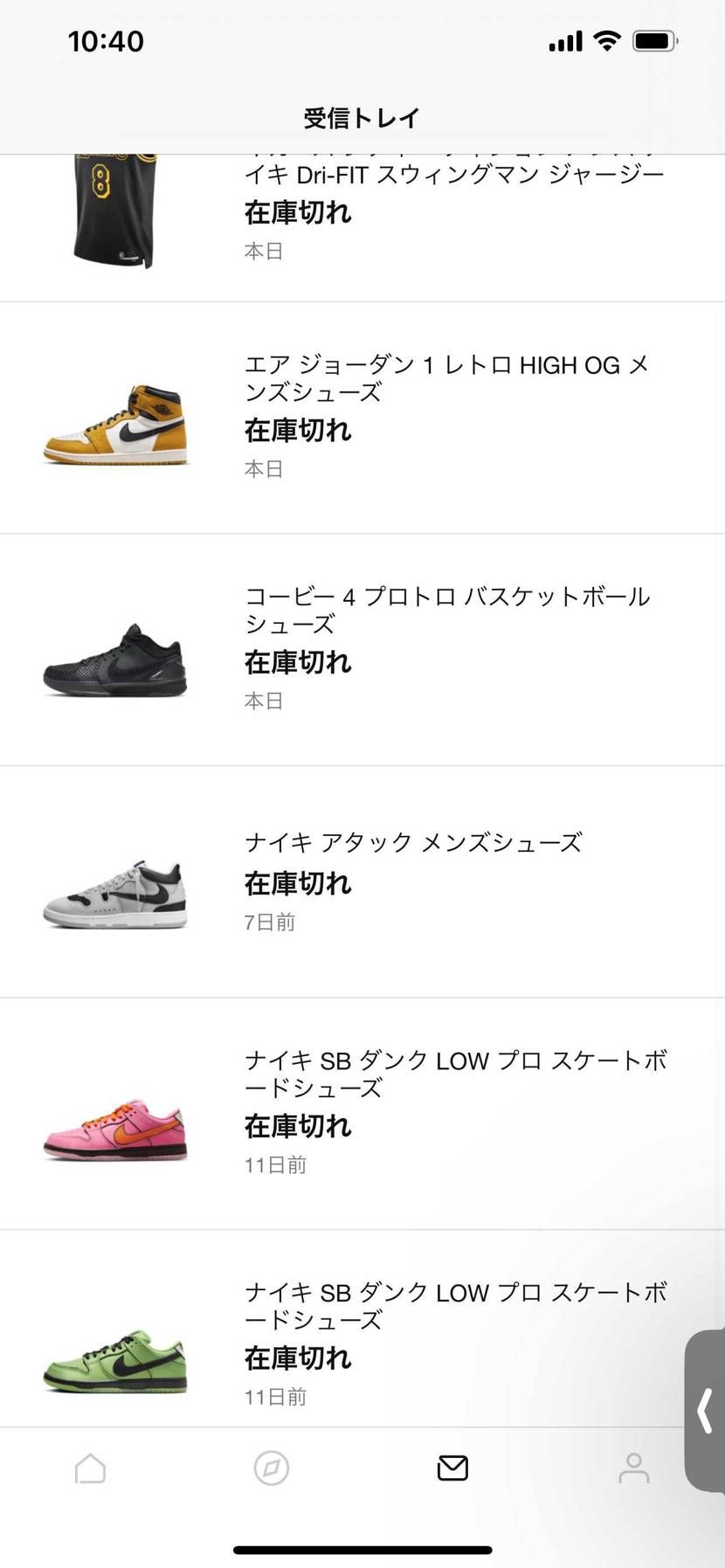Tap the active Inbox envelope icon
This screenshot has width=725, height=1568.
click(452, 1468)
